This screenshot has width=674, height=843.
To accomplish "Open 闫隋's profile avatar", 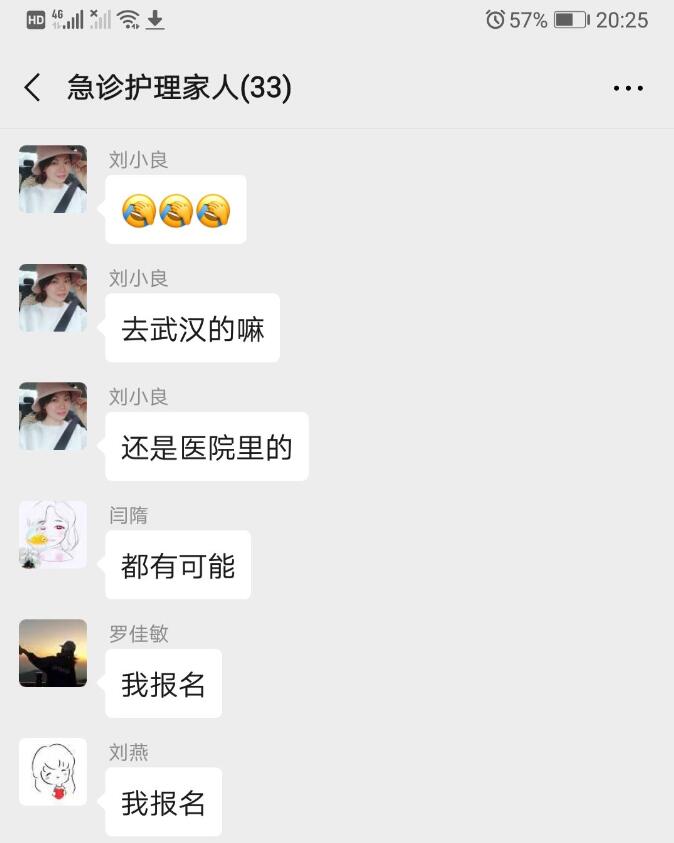I will [x=53, y=535].
